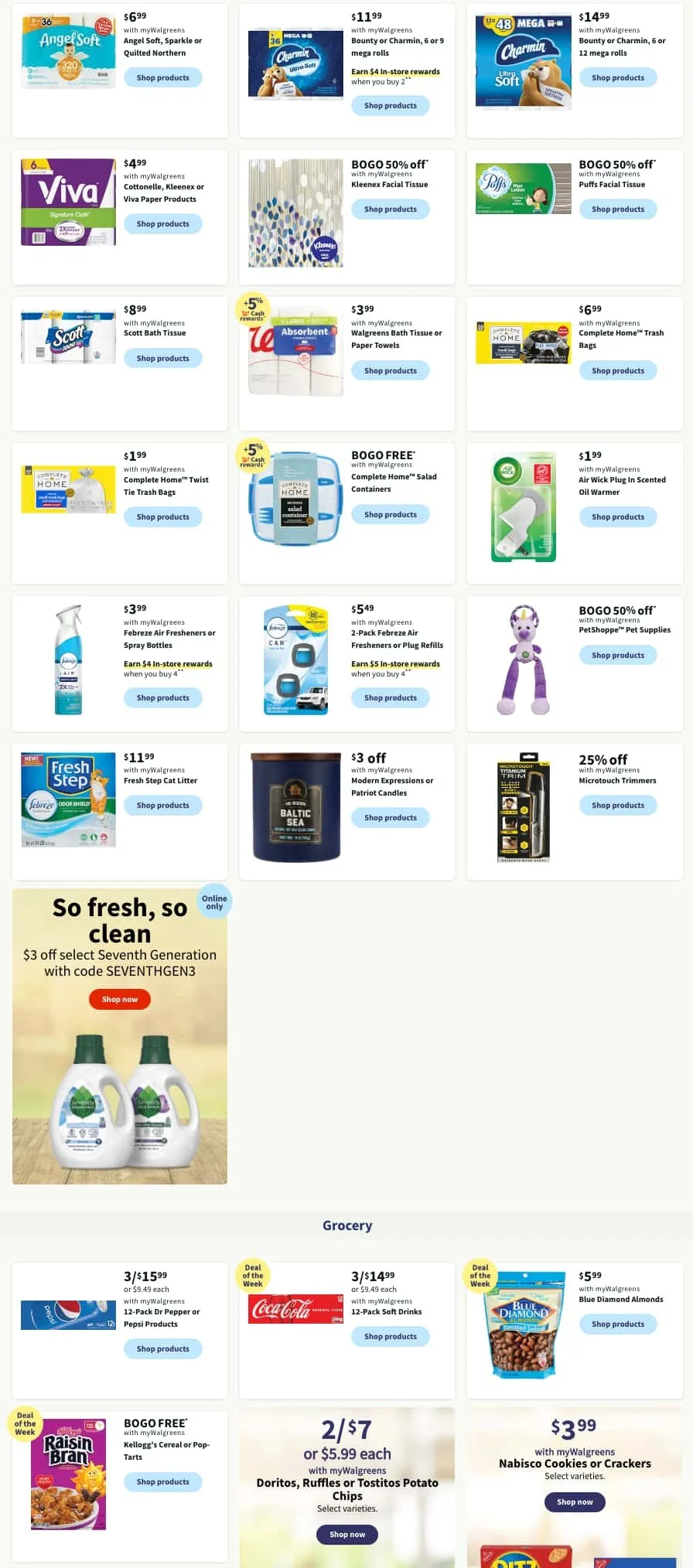Viewport: 693px width, 1568px height.
Task: Shop 12-Pack Dr Pepper or Pepsi products
Action: (162, 1348)
